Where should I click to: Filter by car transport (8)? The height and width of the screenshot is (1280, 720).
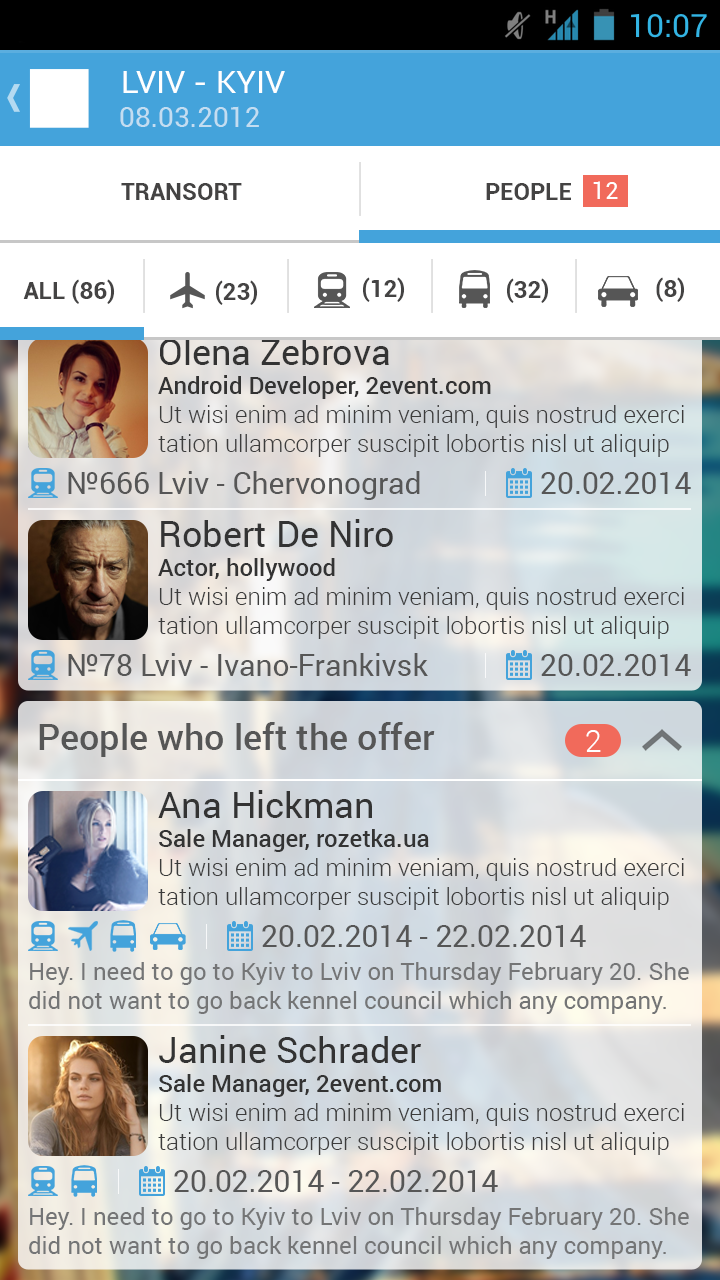[x=642, y=290]
